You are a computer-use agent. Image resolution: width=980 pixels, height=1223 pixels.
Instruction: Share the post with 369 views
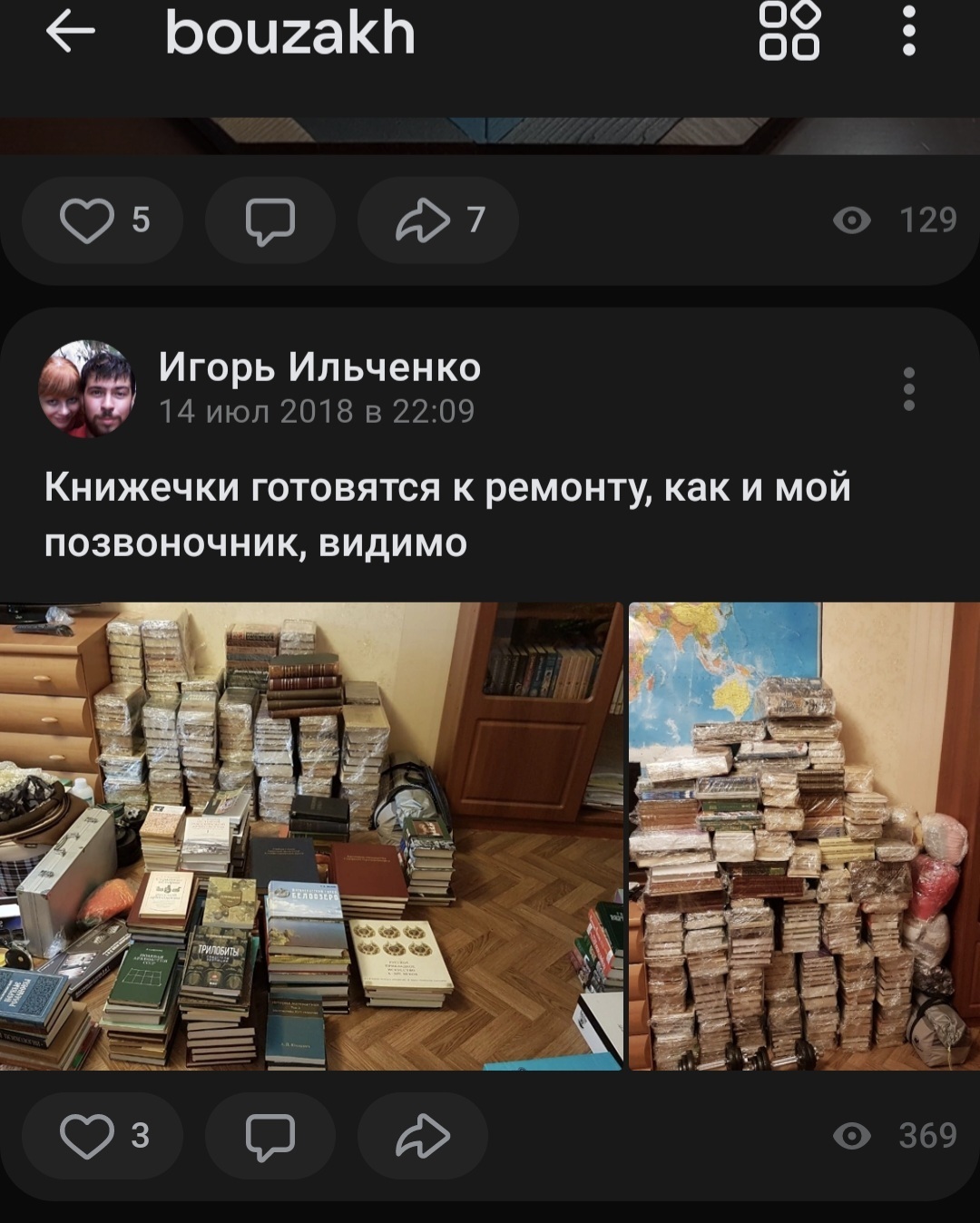[422, 1136]
